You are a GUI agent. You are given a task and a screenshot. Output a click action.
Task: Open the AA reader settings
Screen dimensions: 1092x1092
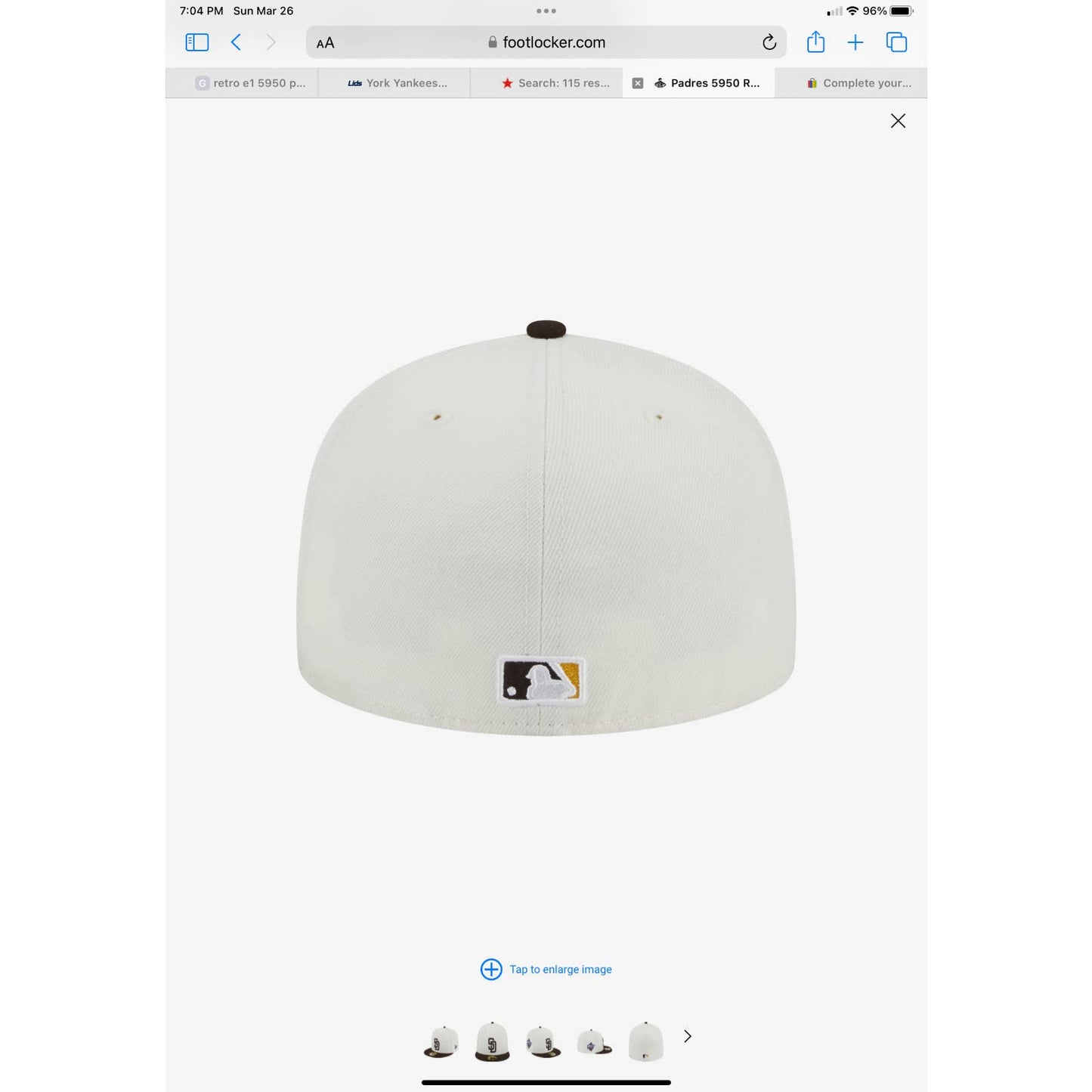325,43
